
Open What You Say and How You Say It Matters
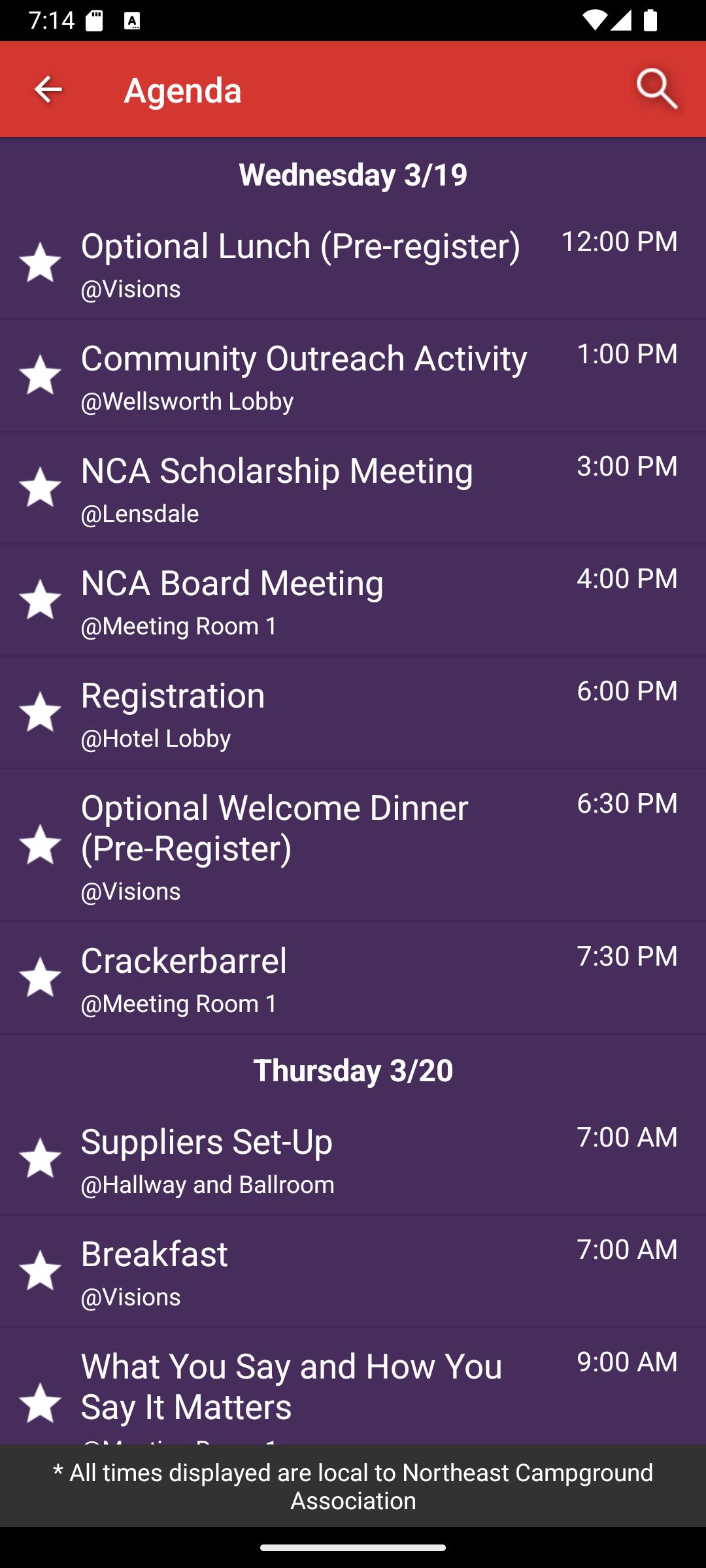(353, 1386)
